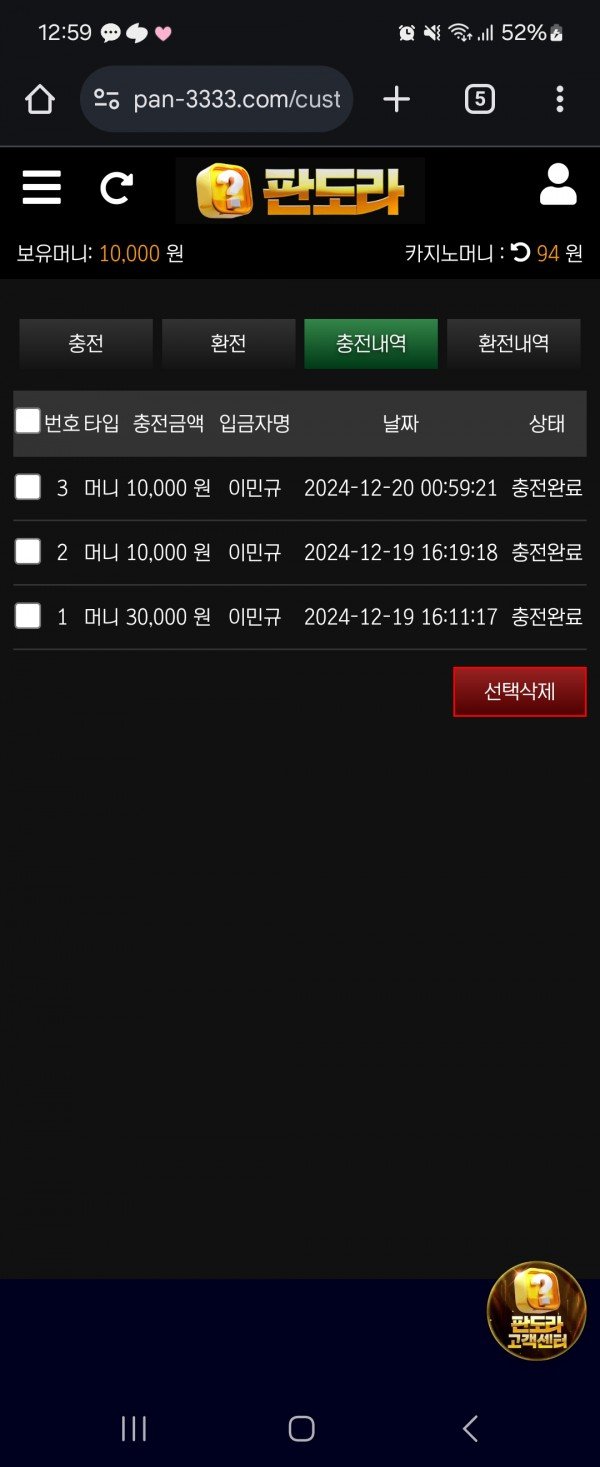
Task: Open the 환전내역 tab
Action: click(513, 344)
